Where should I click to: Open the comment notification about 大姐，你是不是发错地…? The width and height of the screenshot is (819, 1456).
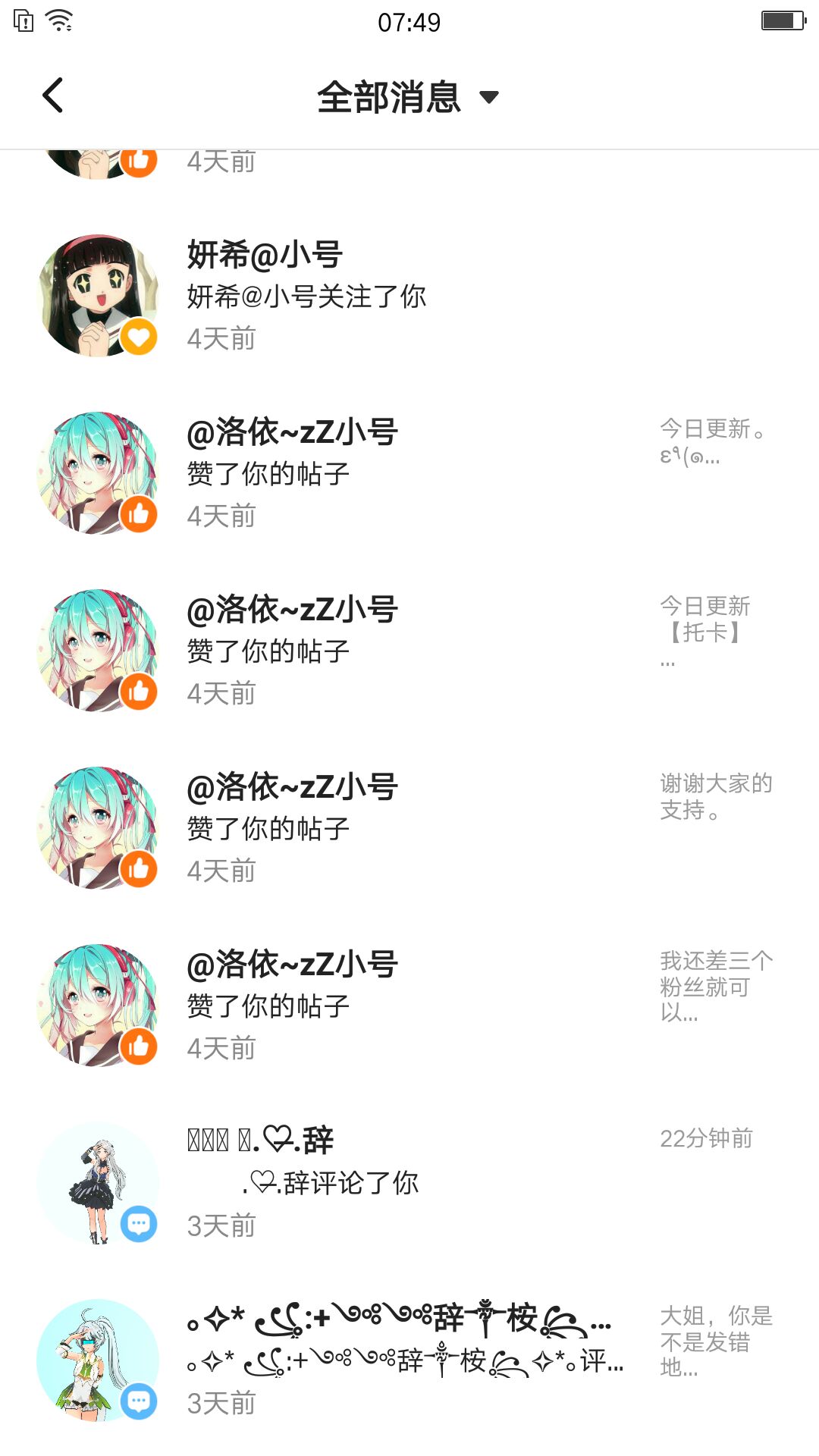409,1360
